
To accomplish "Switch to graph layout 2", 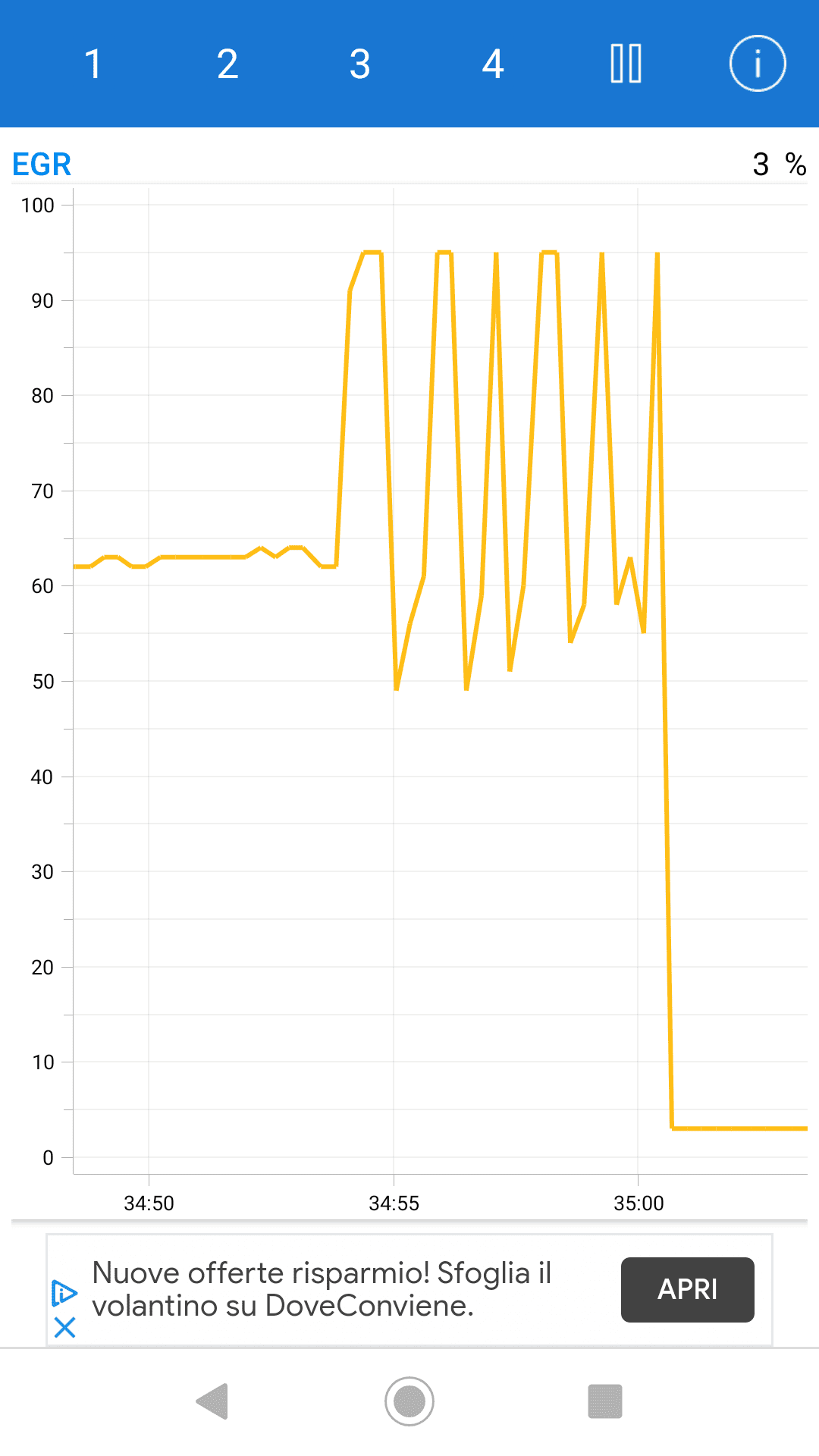I will pyautogui.click(x=227, y=64).
